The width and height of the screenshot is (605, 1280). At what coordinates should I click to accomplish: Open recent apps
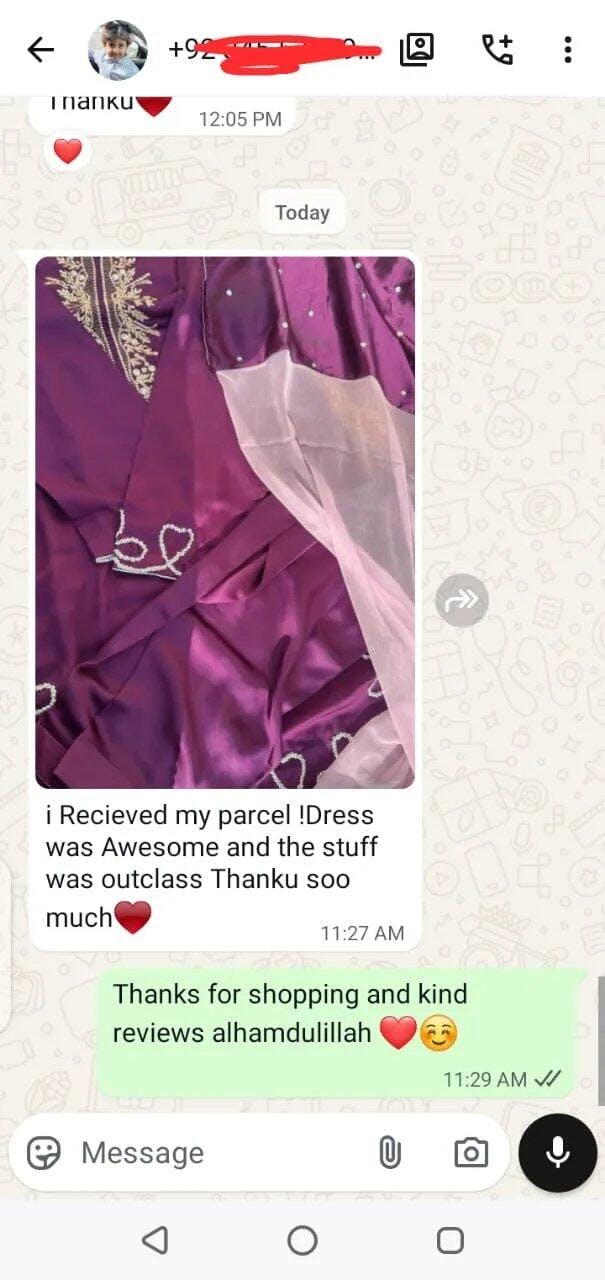pos(450,1241)
